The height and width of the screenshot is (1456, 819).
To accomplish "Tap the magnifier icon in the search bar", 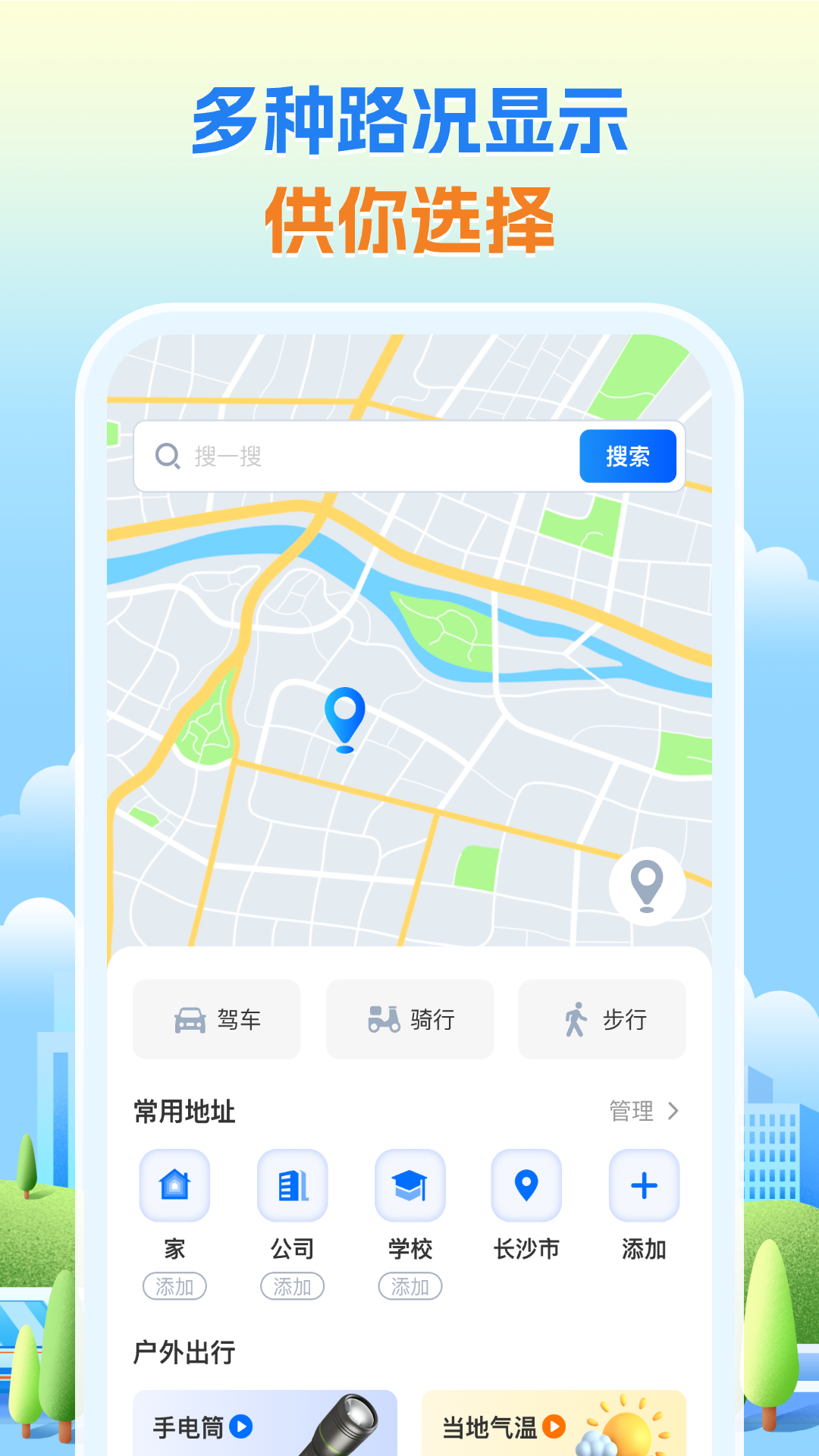I will 168,456.
